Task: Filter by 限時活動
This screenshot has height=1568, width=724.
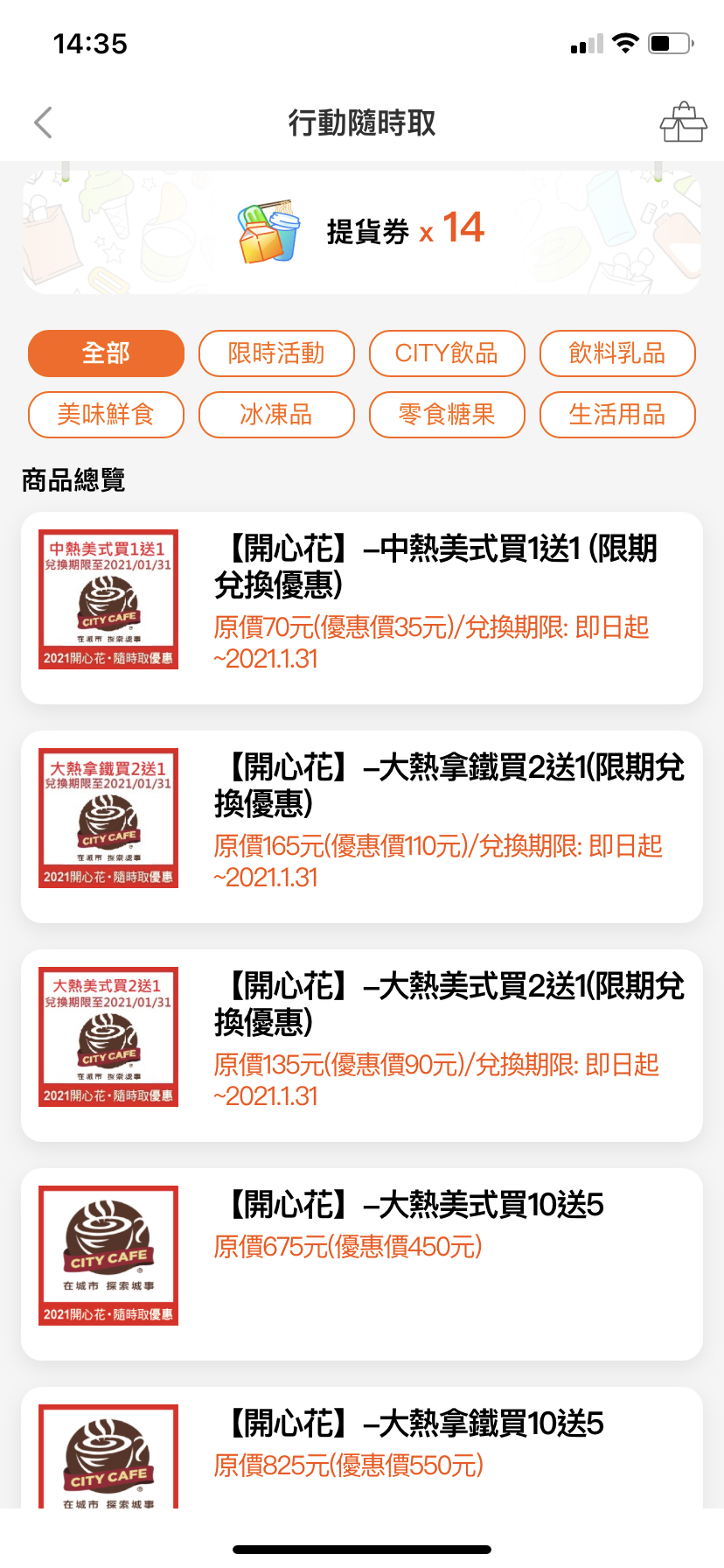Action: click(276, 353)
